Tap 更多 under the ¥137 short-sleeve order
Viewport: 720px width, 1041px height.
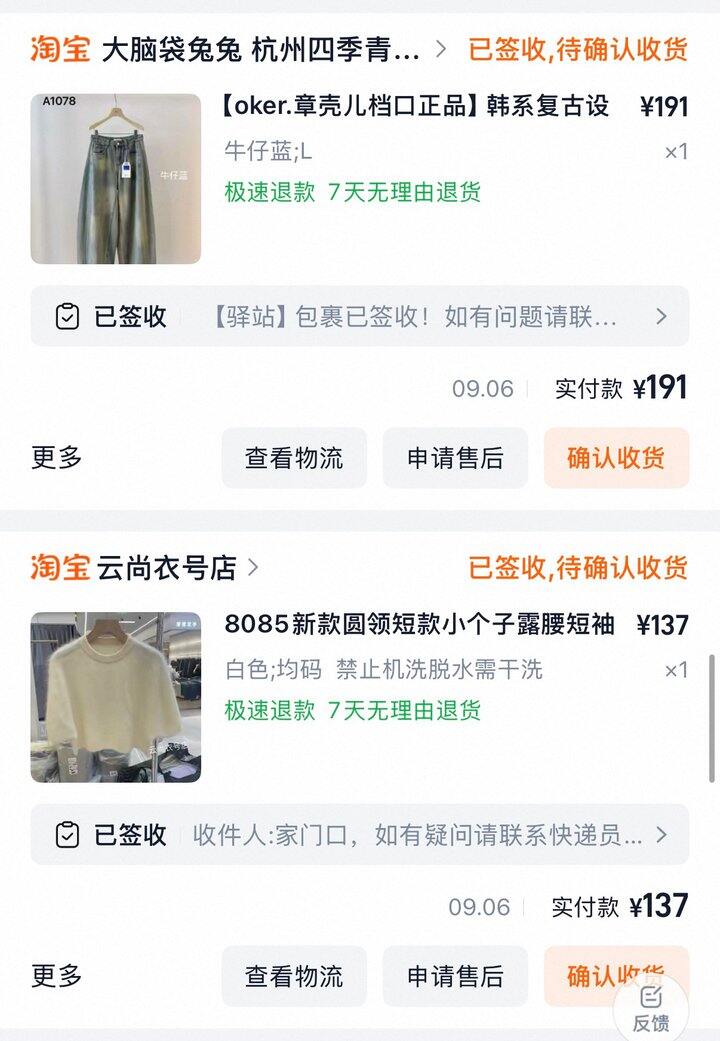[56, 976]
